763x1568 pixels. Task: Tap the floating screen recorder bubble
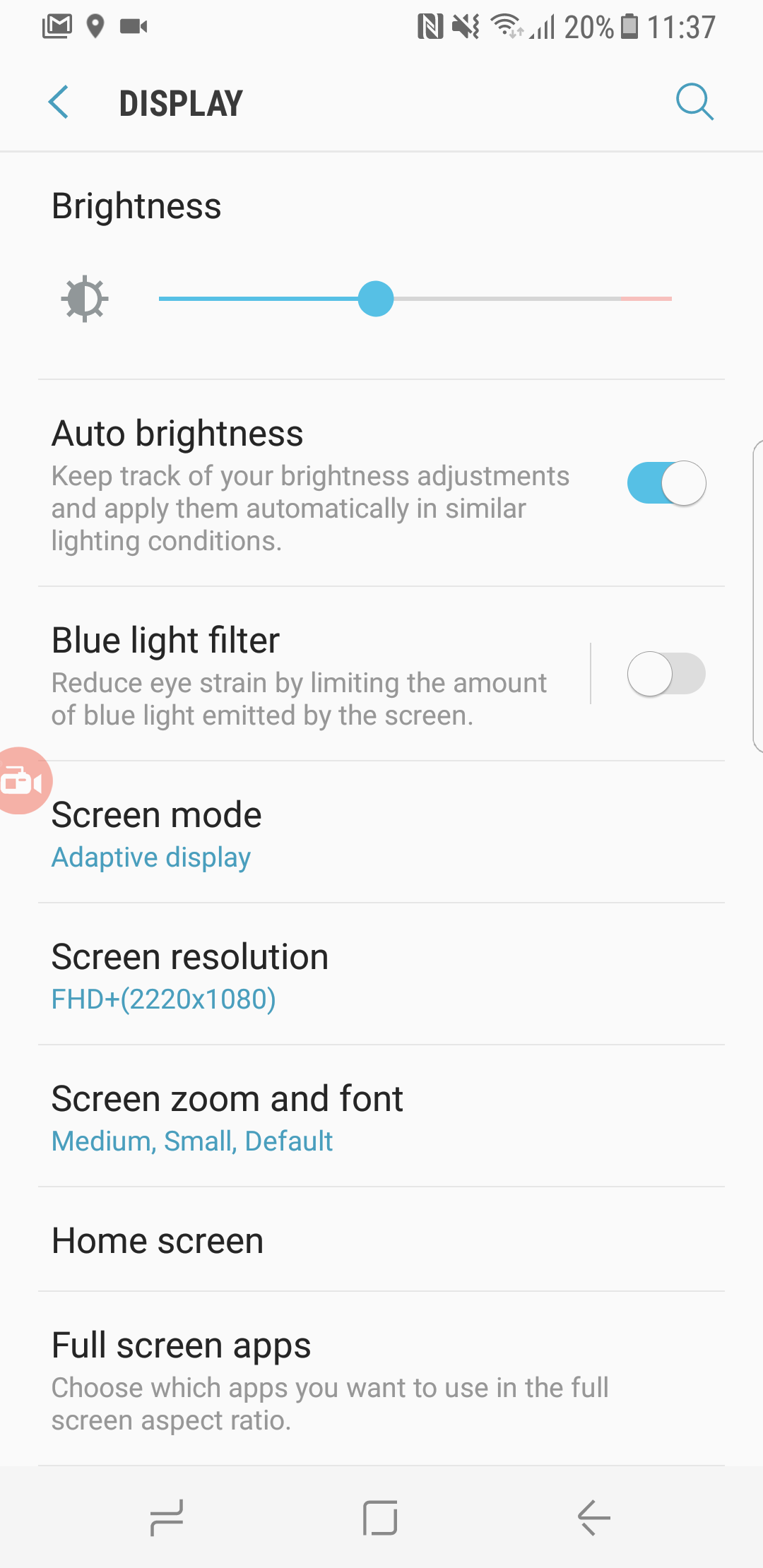23,780
